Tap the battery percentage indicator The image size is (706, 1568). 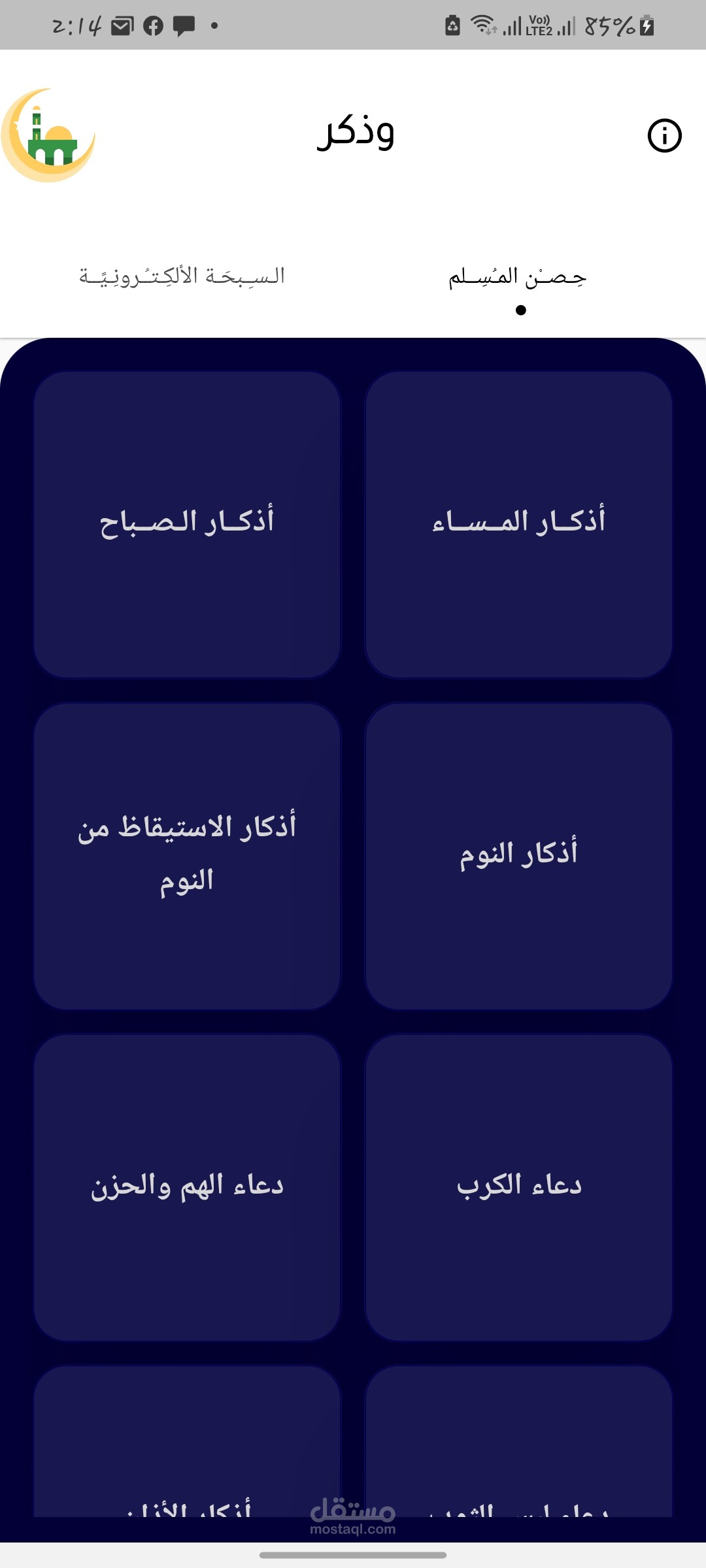click(x=611, y=26)
